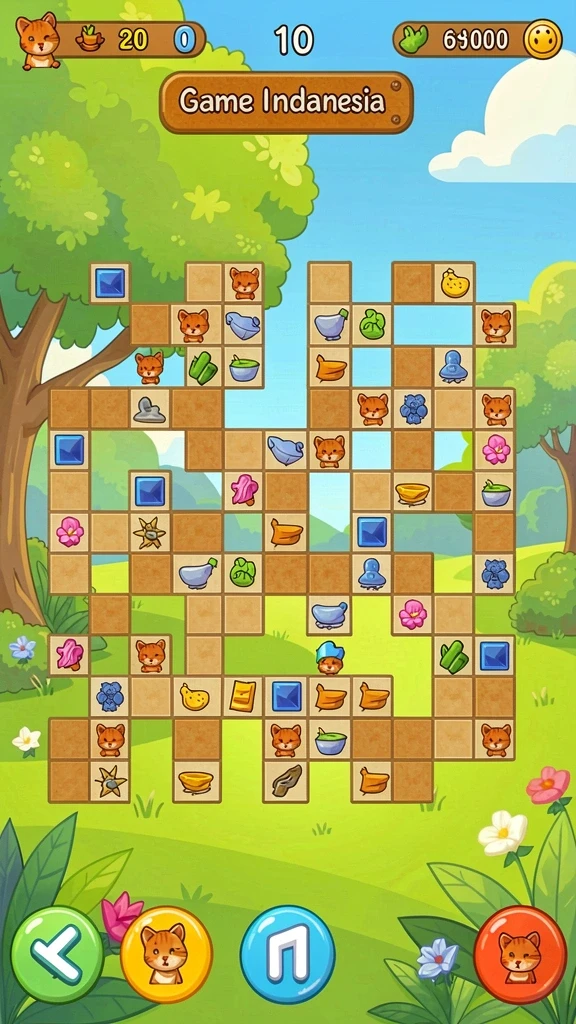The width and height of the screenshot is (576, 1024).
Task: Tap the blue round center button
Action: point(287,953)
